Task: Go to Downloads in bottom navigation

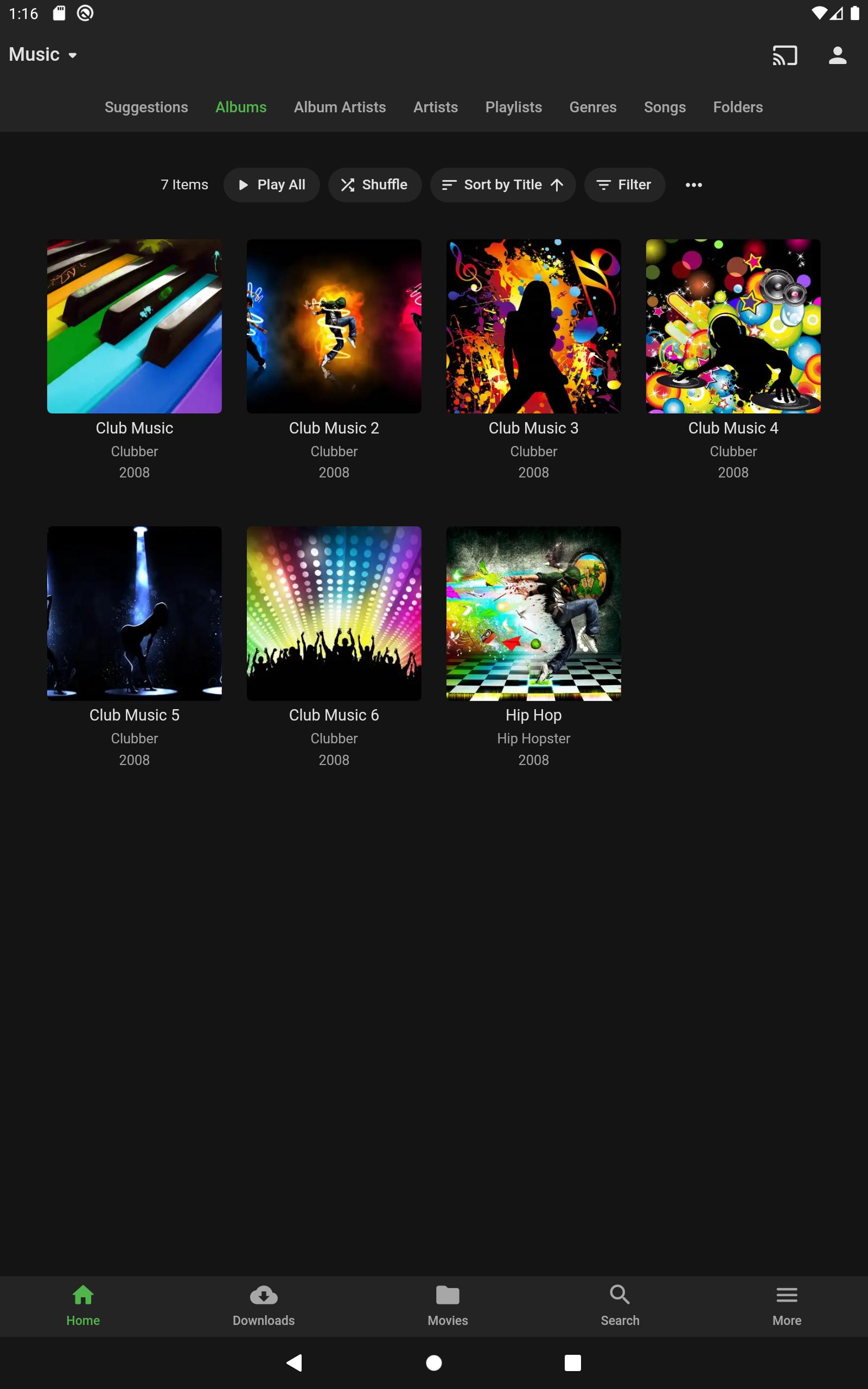Action: pos(264,1306)
